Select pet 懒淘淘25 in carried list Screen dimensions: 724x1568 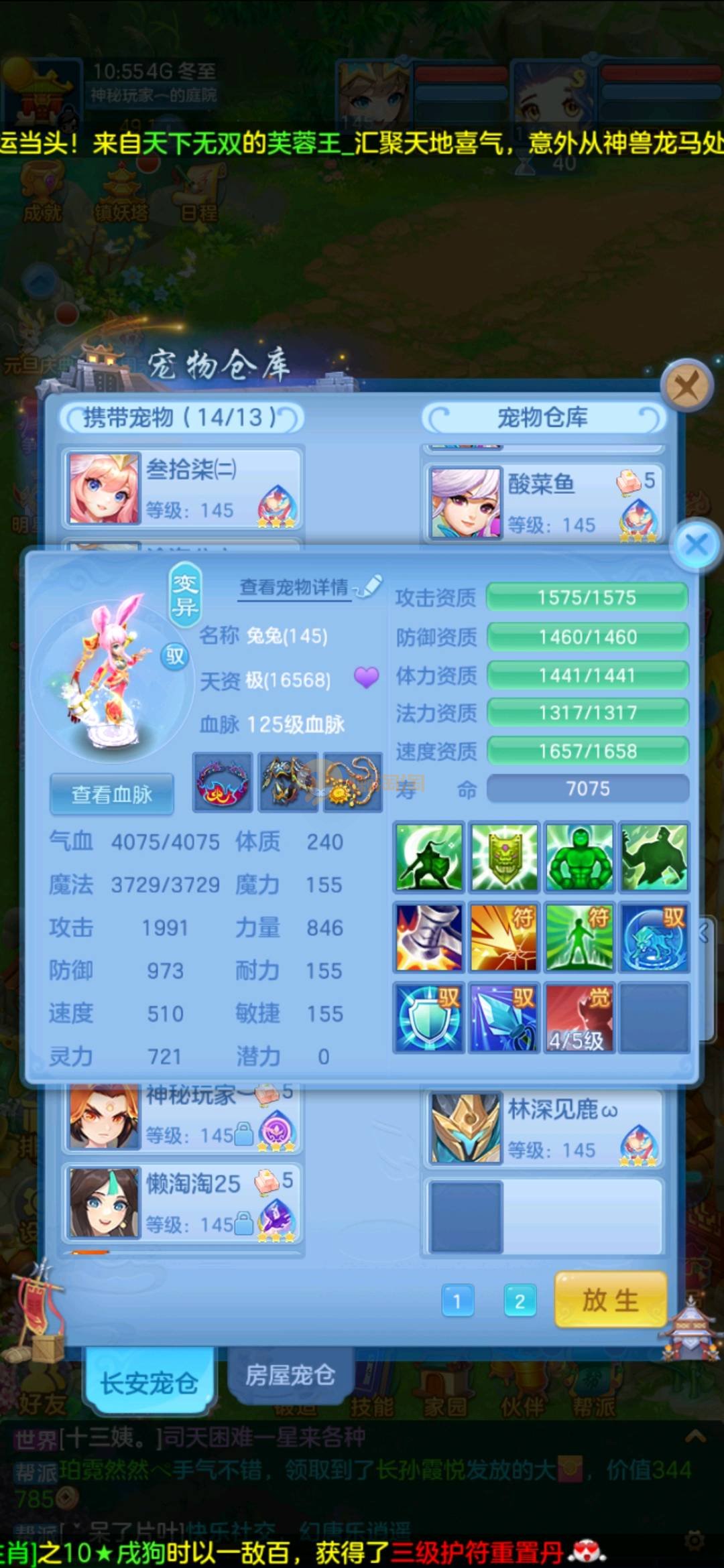pos(181,1203)
